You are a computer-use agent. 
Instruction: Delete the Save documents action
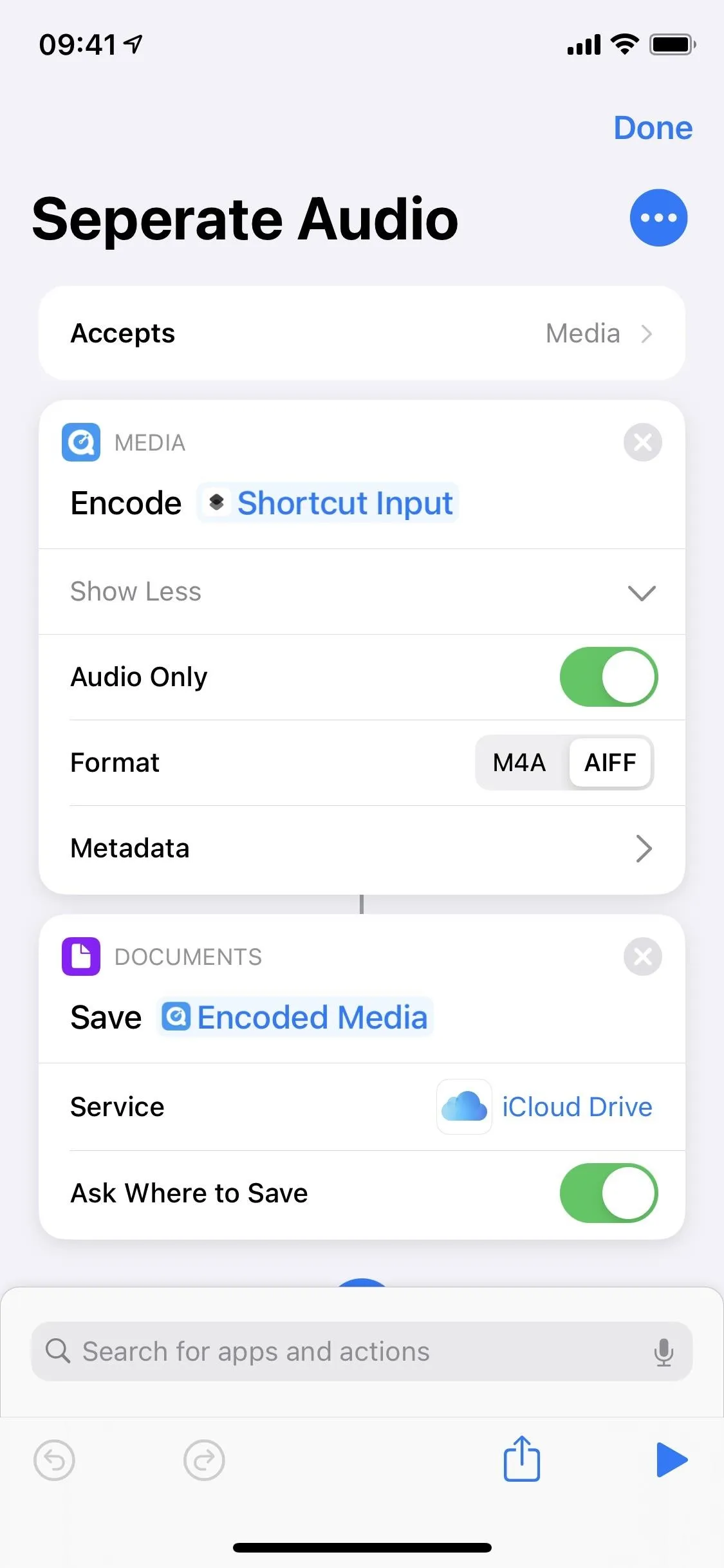[x=642, y=957]
